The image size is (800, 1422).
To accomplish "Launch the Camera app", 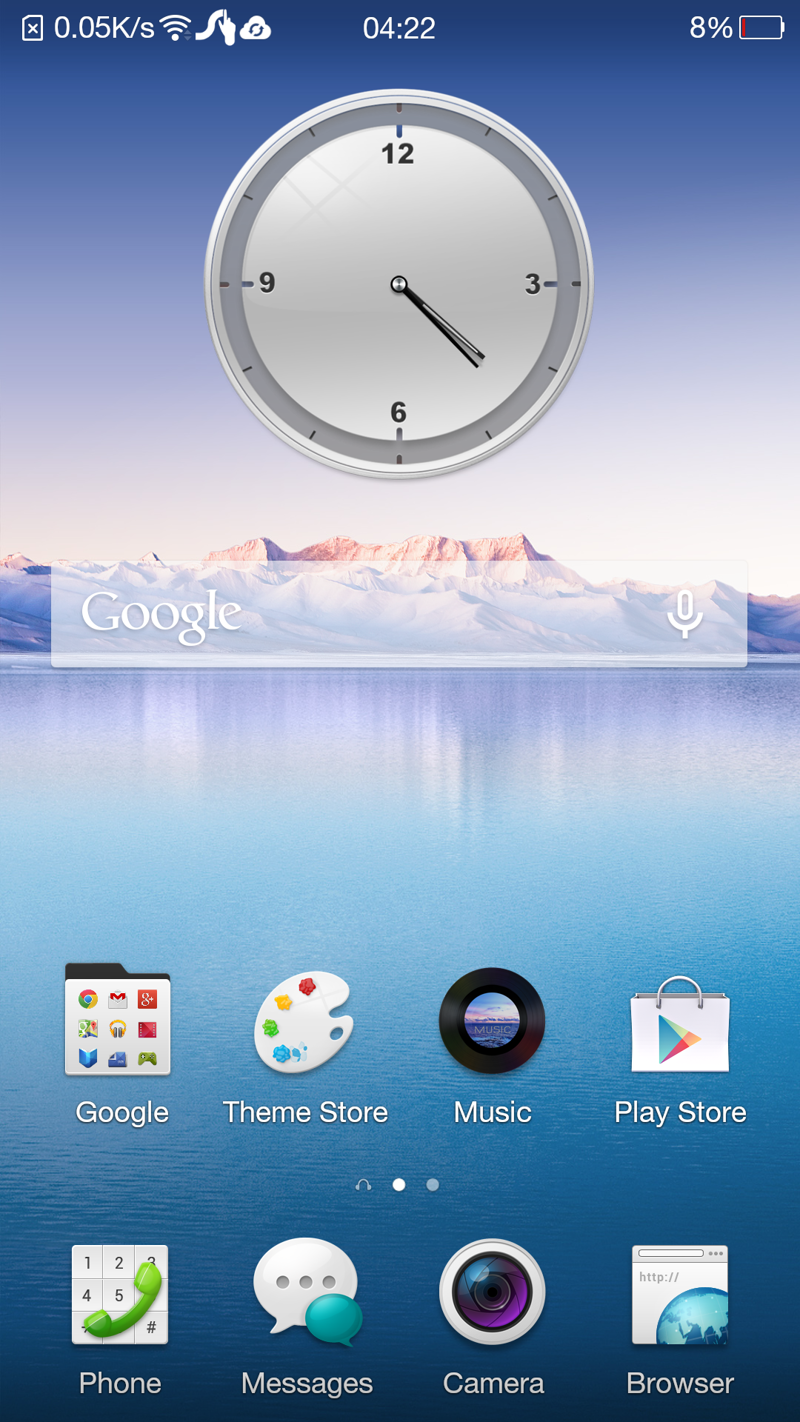I will click(x=492, y=1294).
